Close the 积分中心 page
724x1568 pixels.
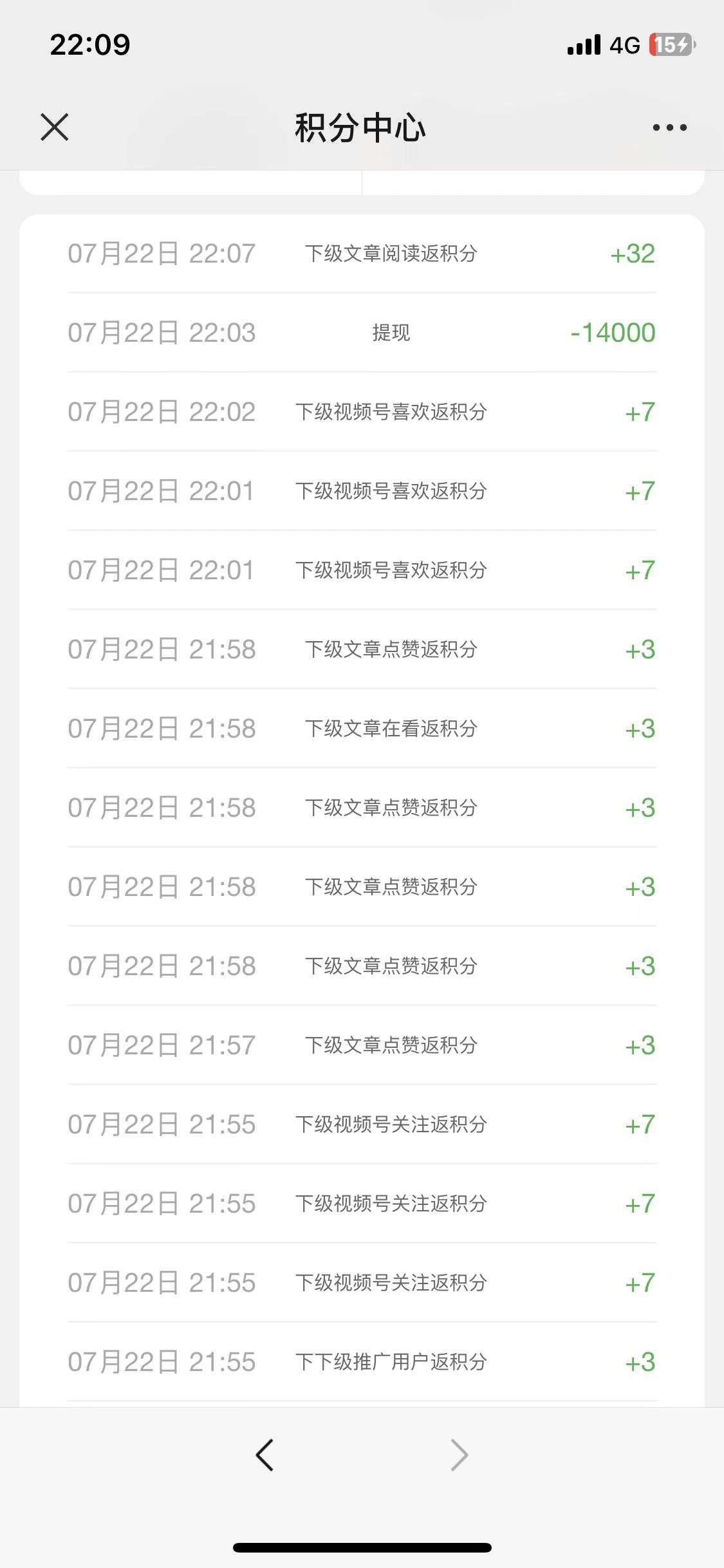[55, 127]
